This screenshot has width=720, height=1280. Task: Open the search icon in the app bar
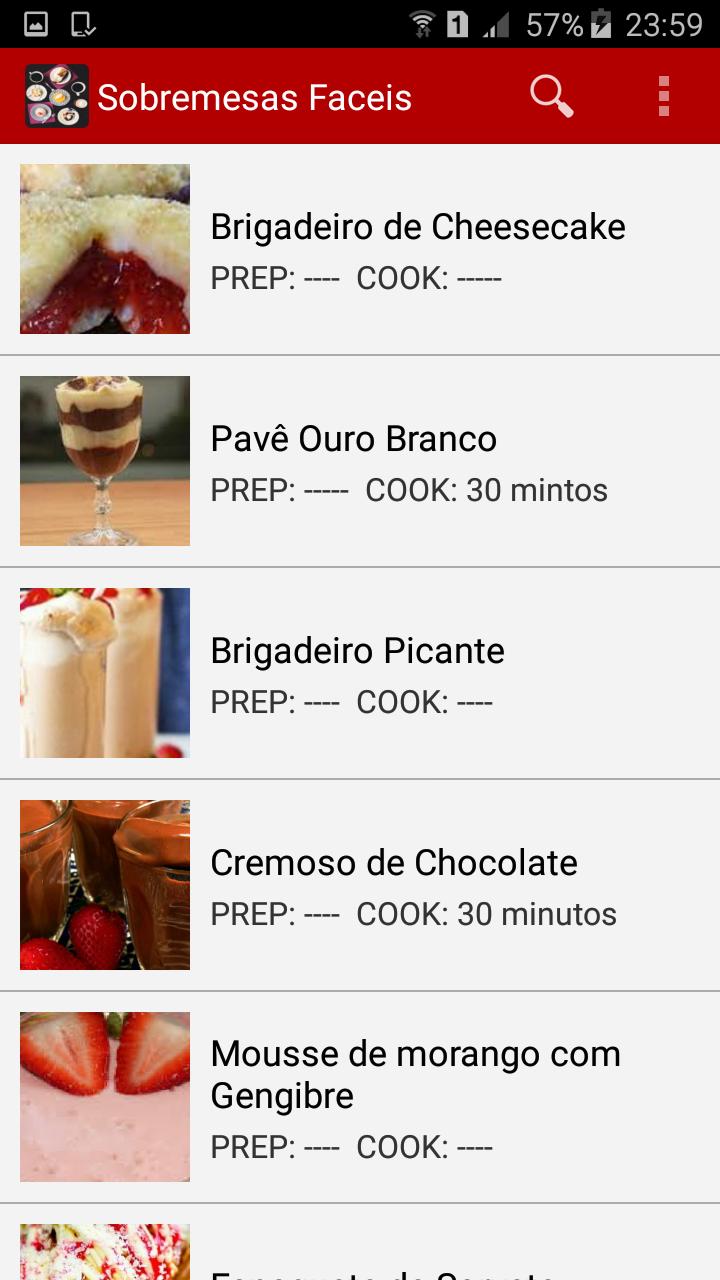pyautogui.click(x=551, y=97)
